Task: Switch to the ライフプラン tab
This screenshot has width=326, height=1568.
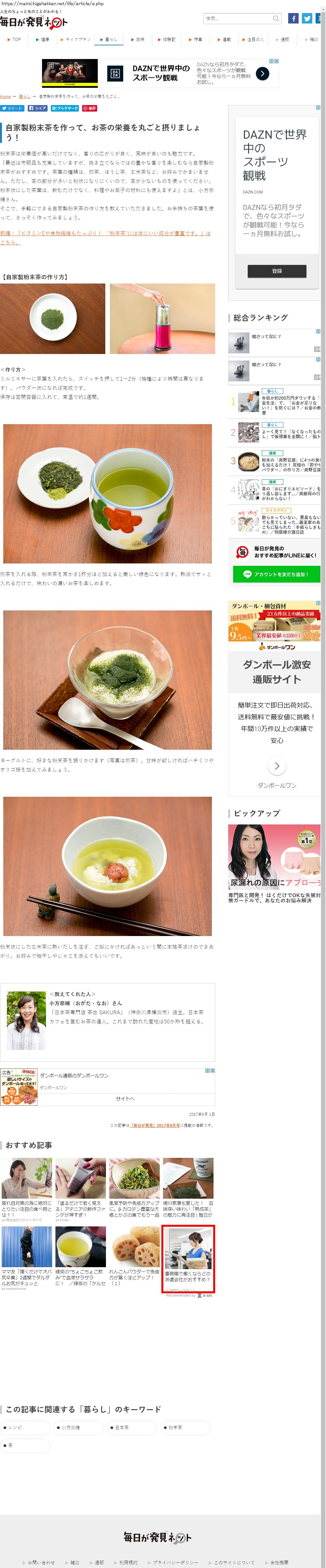Action: click(x=77, y=39)
